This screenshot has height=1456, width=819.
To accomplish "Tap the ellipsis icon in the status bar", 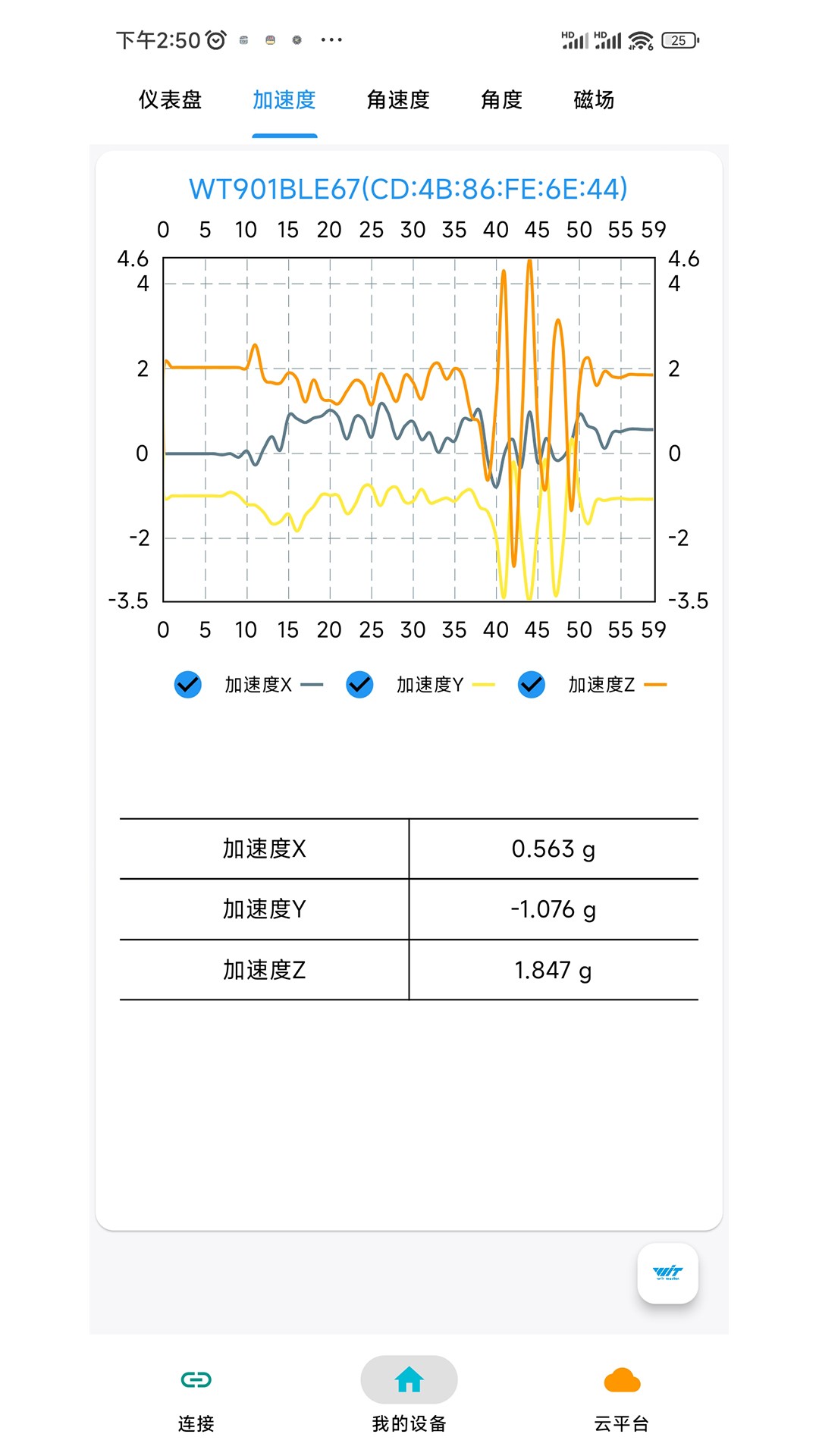I will click(x=332, y=40).
